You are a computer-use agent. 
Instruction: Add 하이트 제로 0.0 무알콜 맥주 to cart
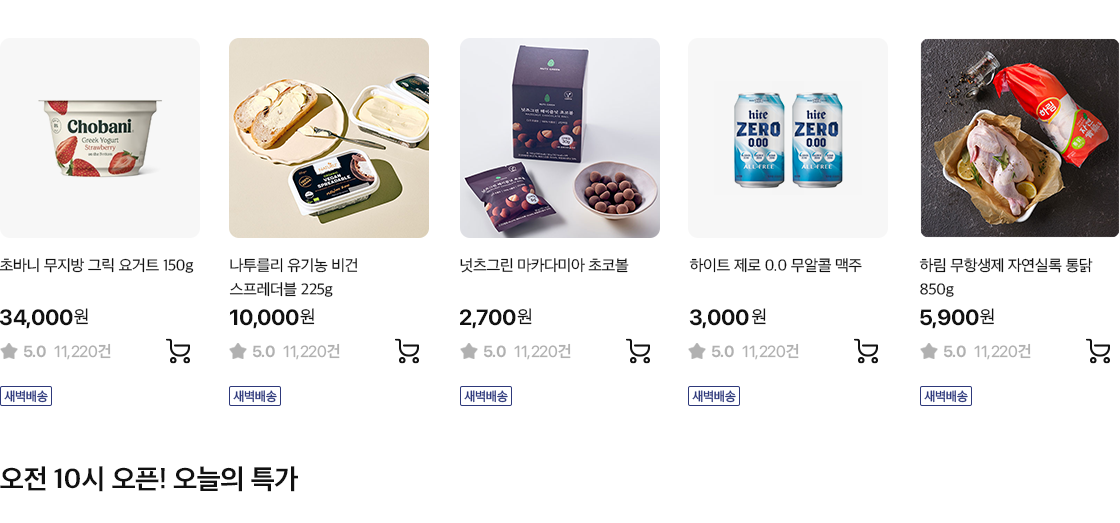click(867, 351)
